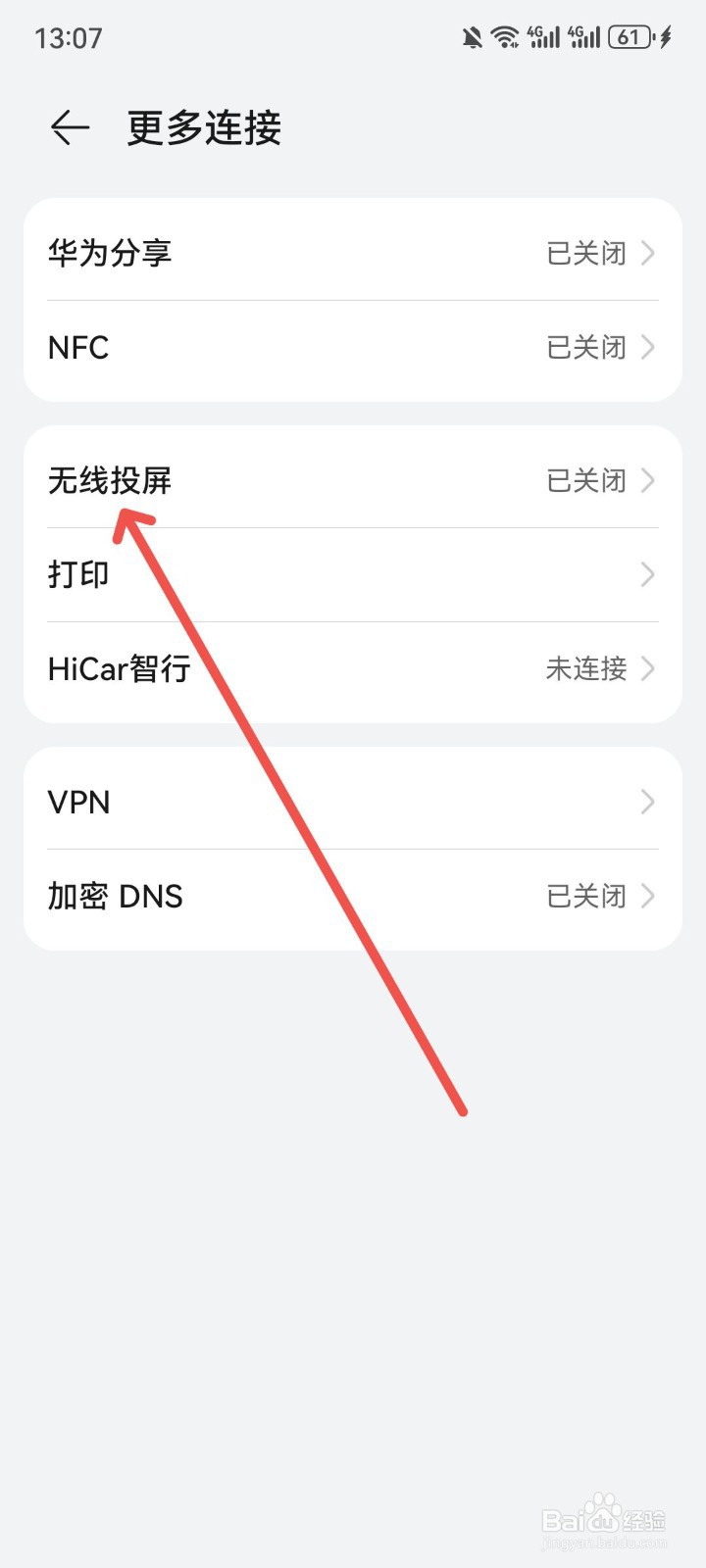
Task: Tap the back arrow icon
Action: point(67,127)
